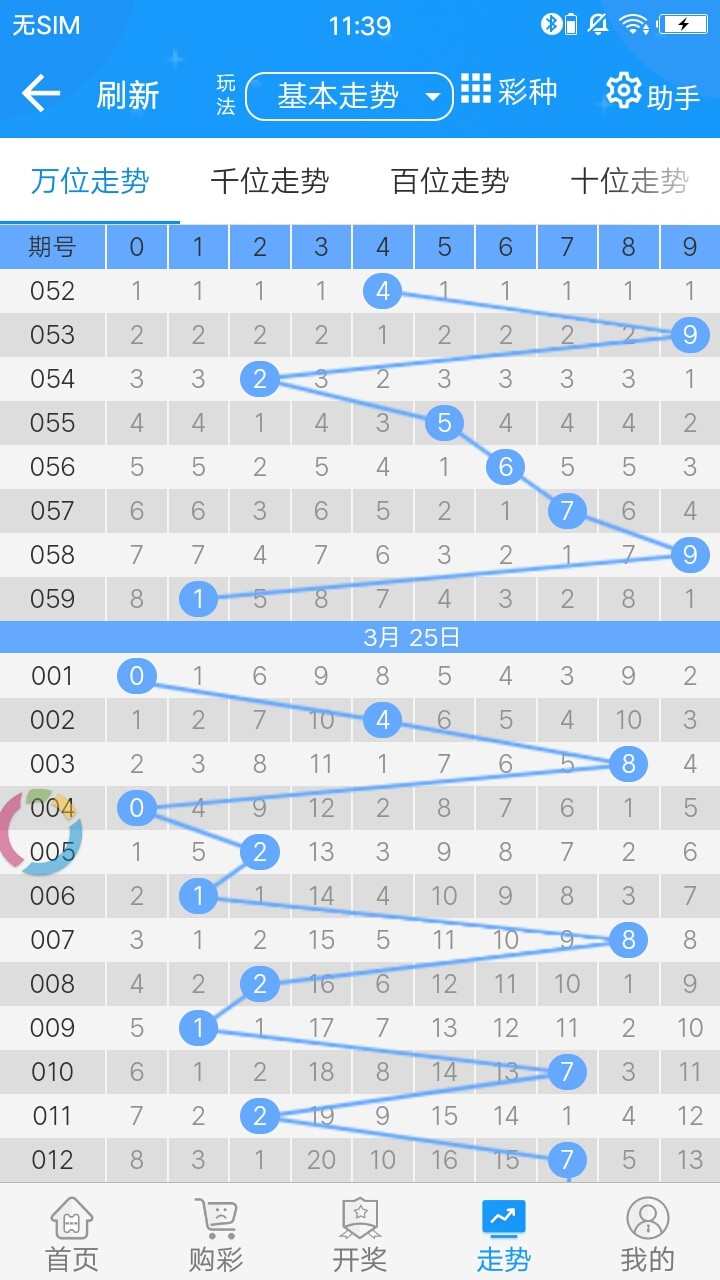Tap the 开奖 draw results badge icon
This screenshot has height=1280, width=720.
tap(360, 1220)
